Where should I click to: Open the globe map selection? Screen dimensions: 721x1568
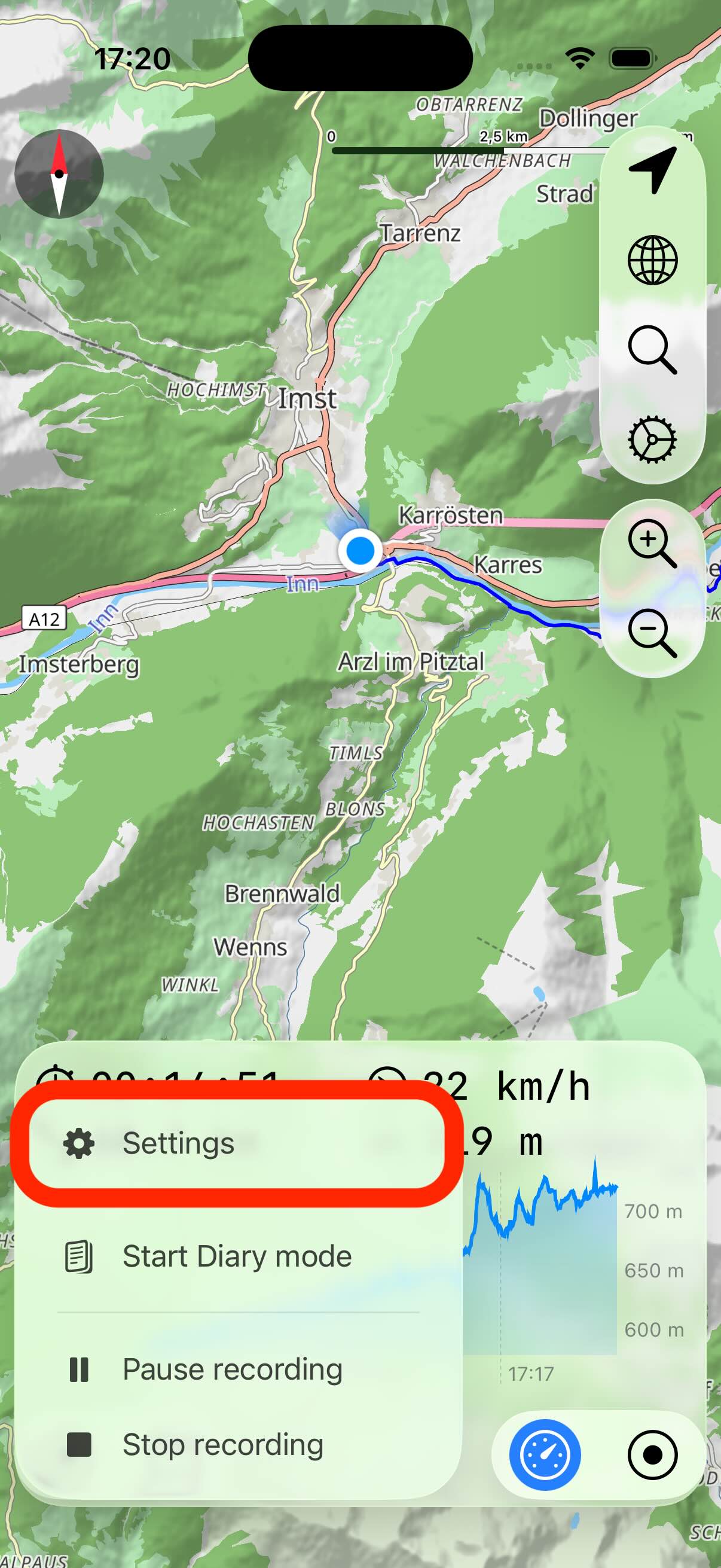(x=652, y=261)
